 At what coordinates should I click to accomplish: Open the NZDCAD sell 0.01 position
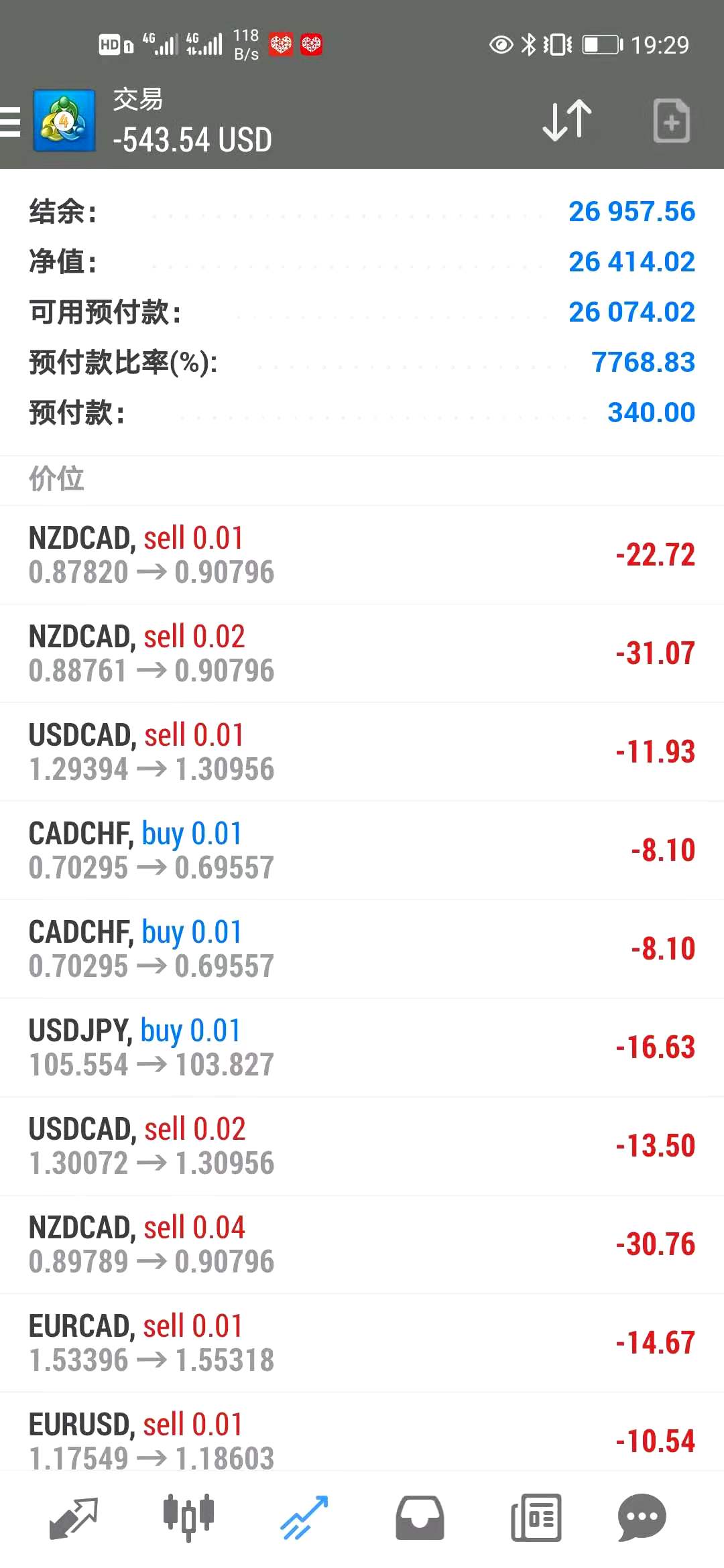pos(362,555)
